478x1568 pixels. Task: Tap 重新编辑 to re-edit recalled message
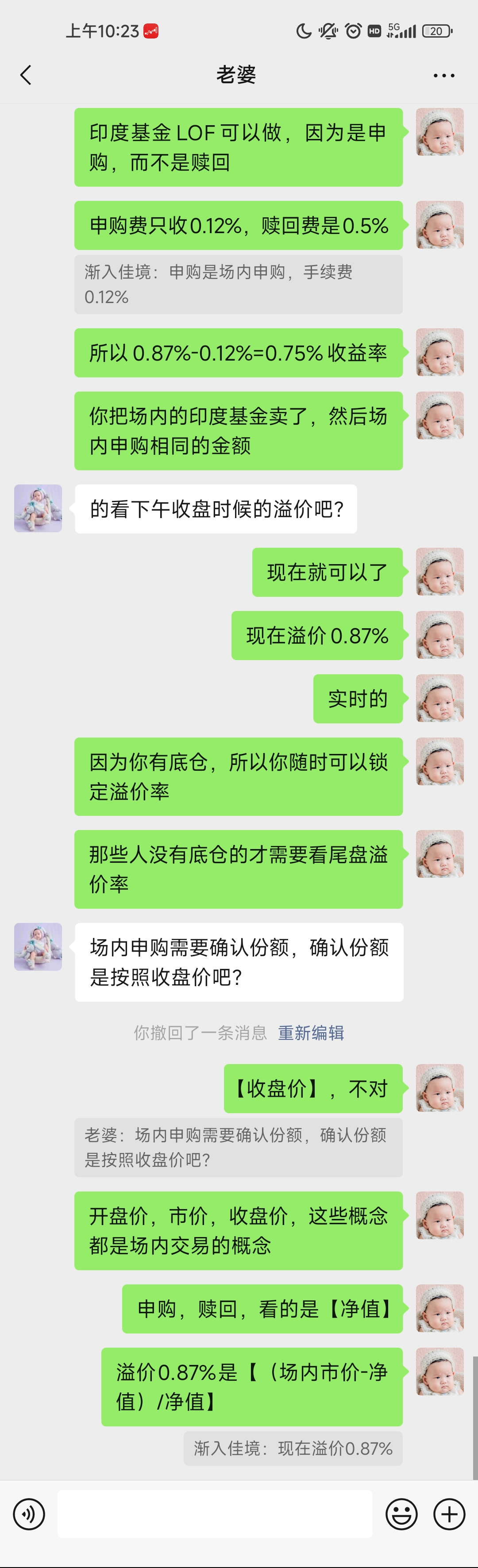tap(311, 1032)
